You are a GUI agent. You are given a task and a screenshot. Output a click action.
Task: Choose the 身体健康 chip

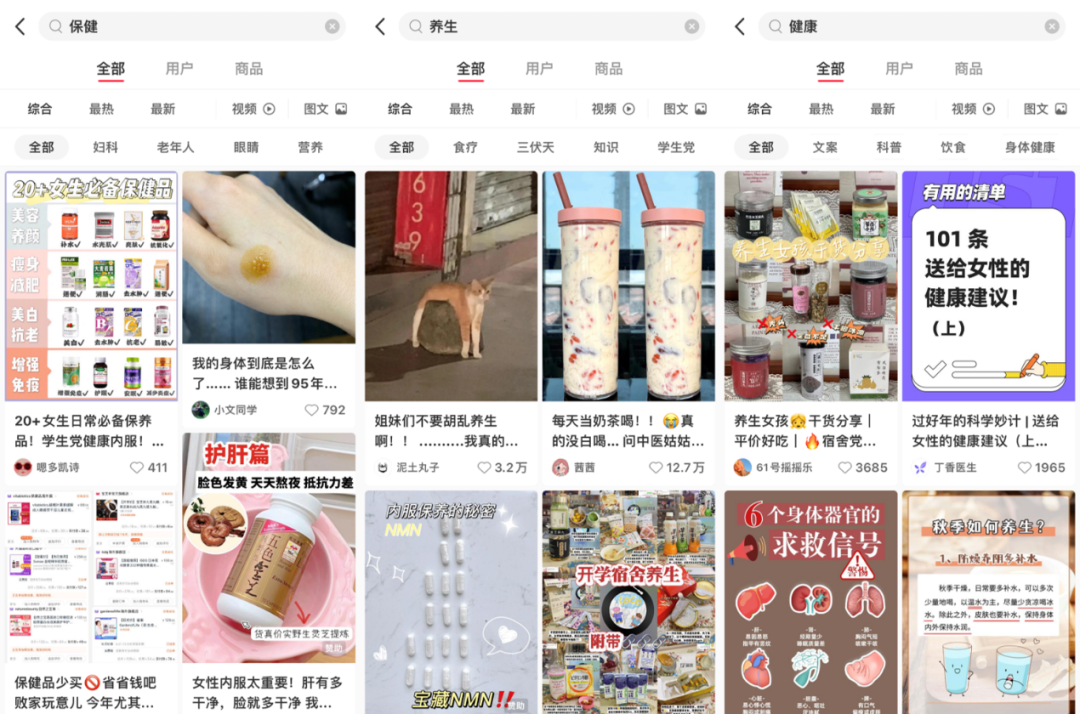1030,147
